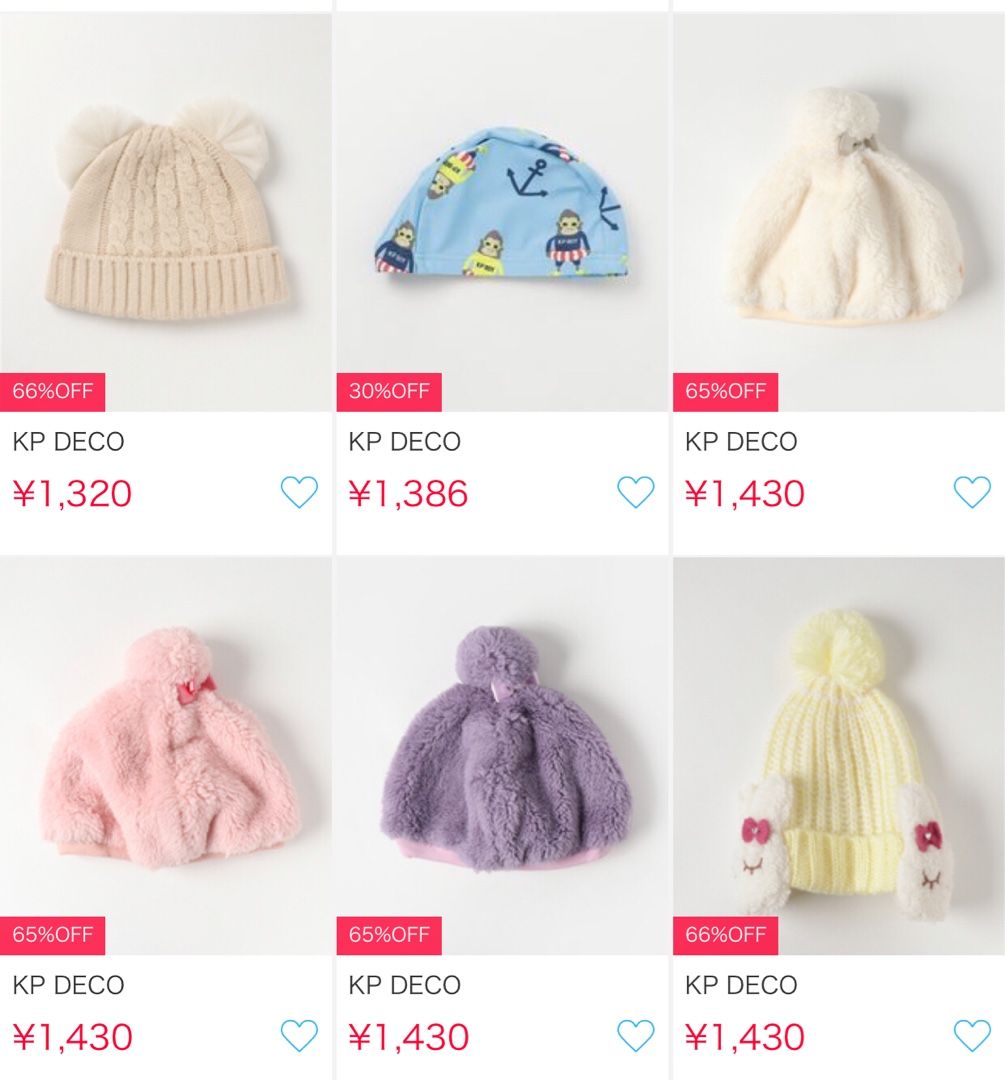Open the beige cable-knit bear ear hat
Viewport: 1005px width, 1080px height.
tap(166, 212)
